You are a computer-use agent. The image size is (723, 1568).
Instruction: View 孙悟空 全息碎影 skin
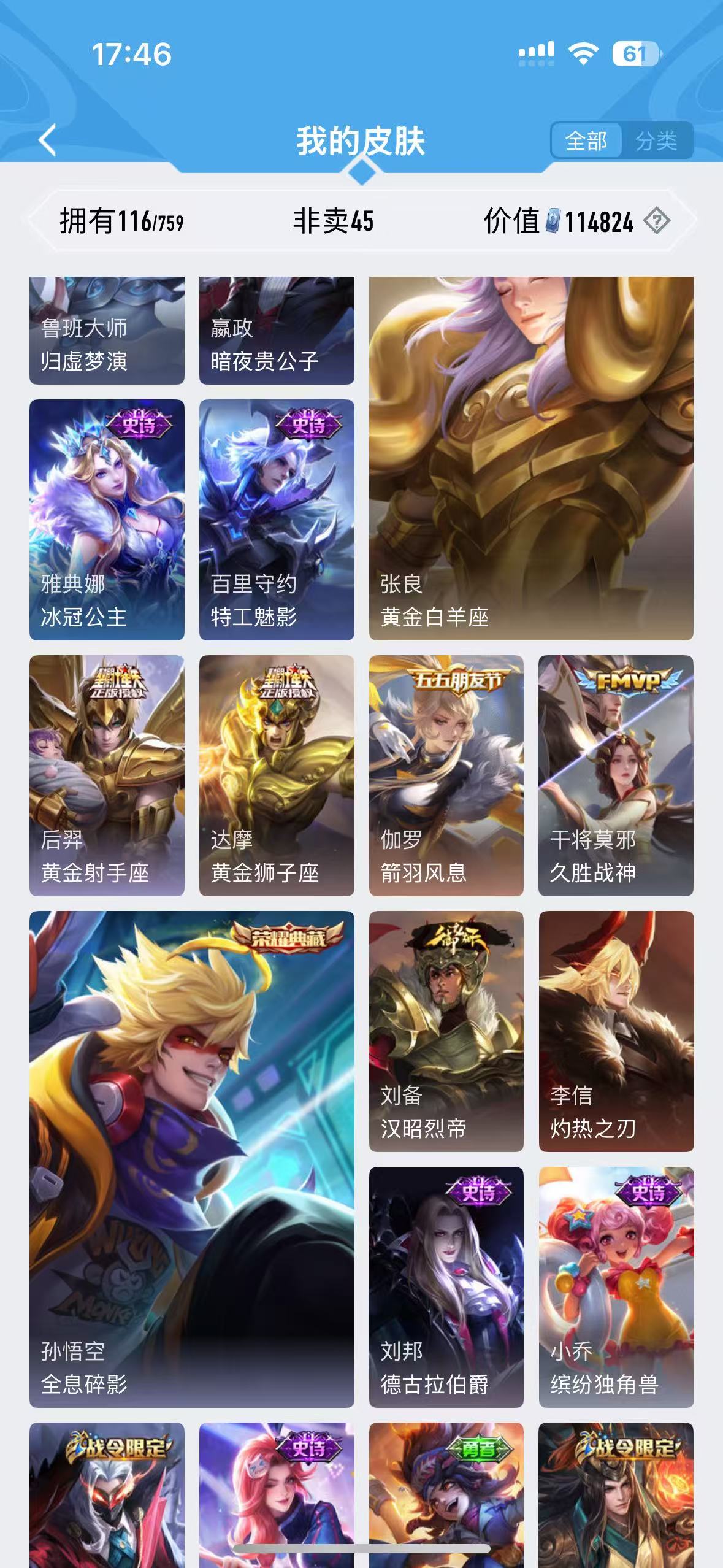click(x=191, y=1159)
